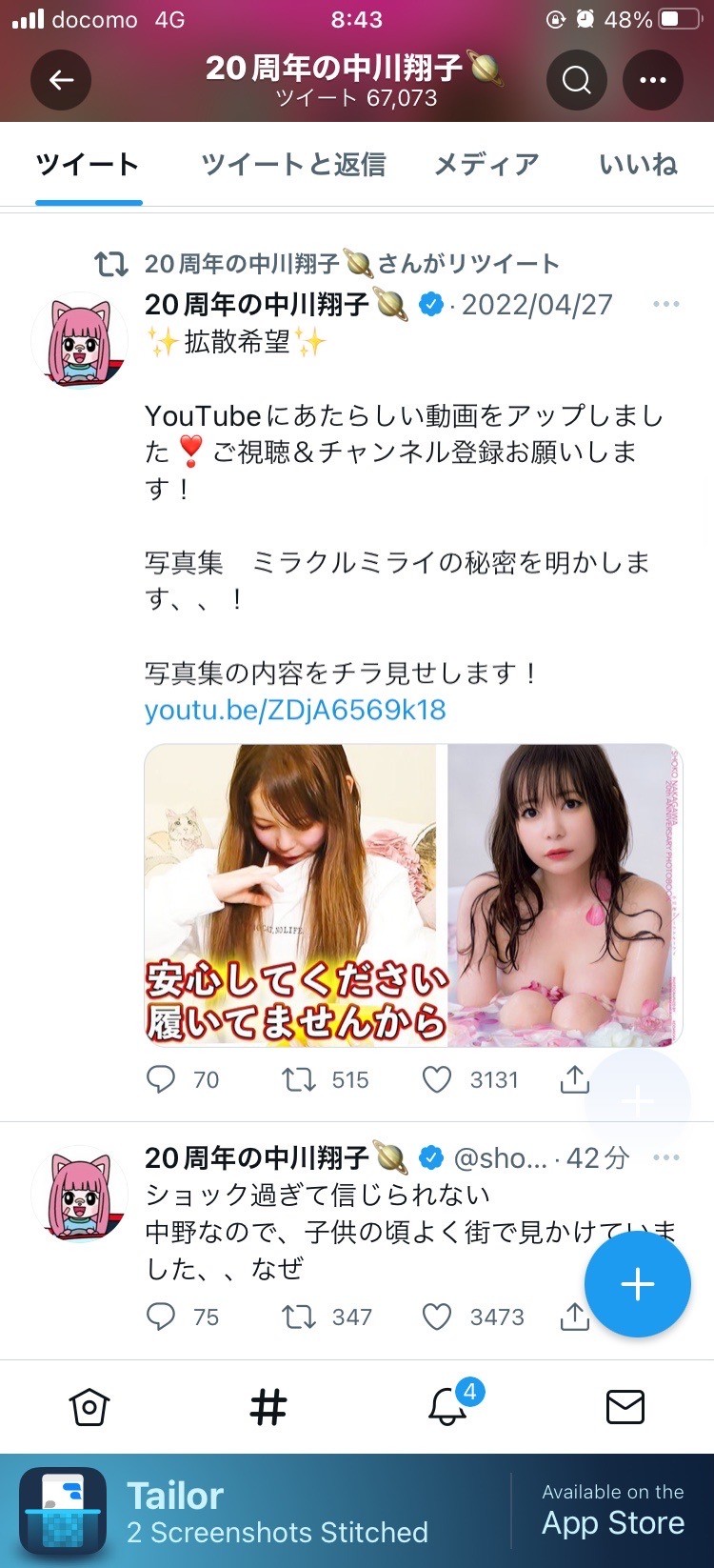
Task: Open search from the profile header
Action: [x=576, y=81]
